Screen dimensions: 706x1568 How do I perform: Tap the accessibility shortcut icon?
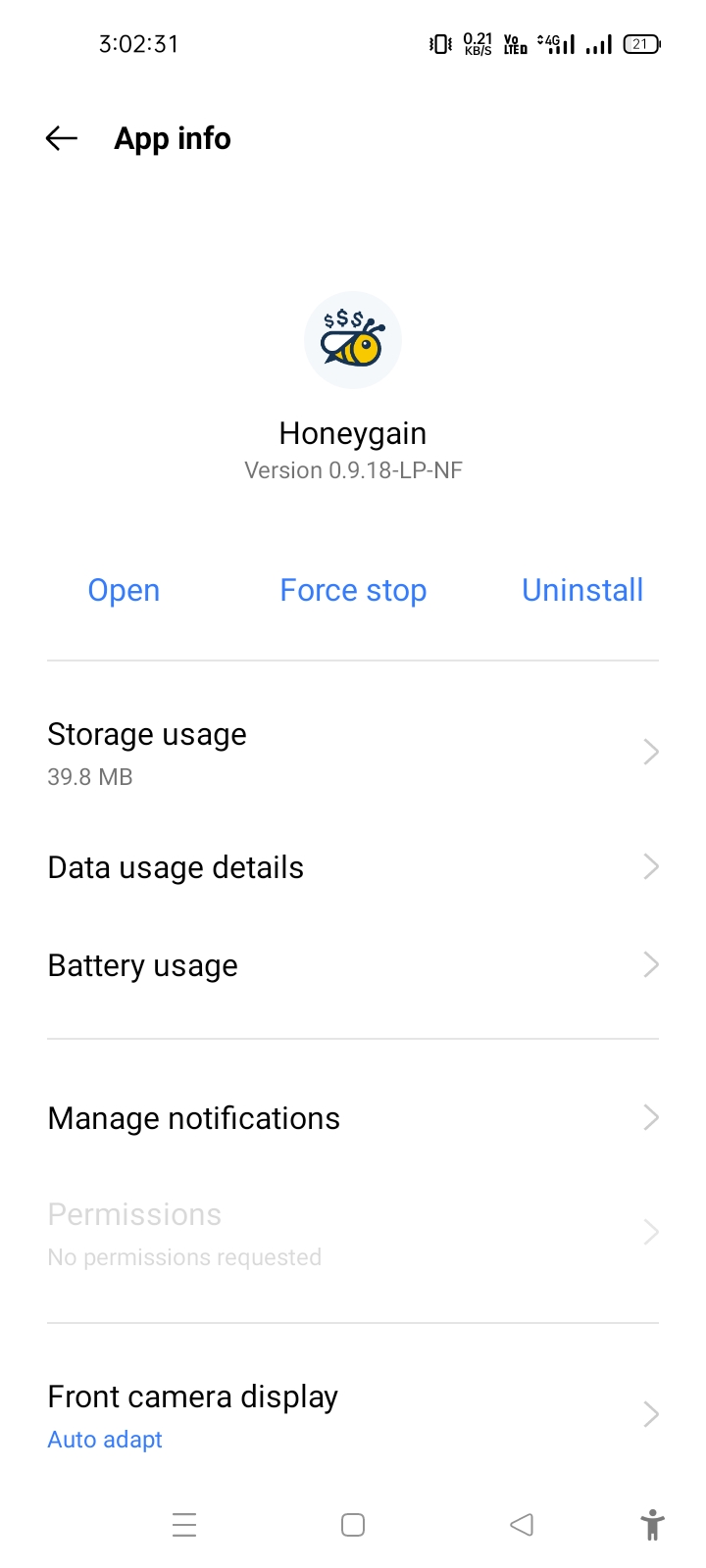click(652, 1525)
